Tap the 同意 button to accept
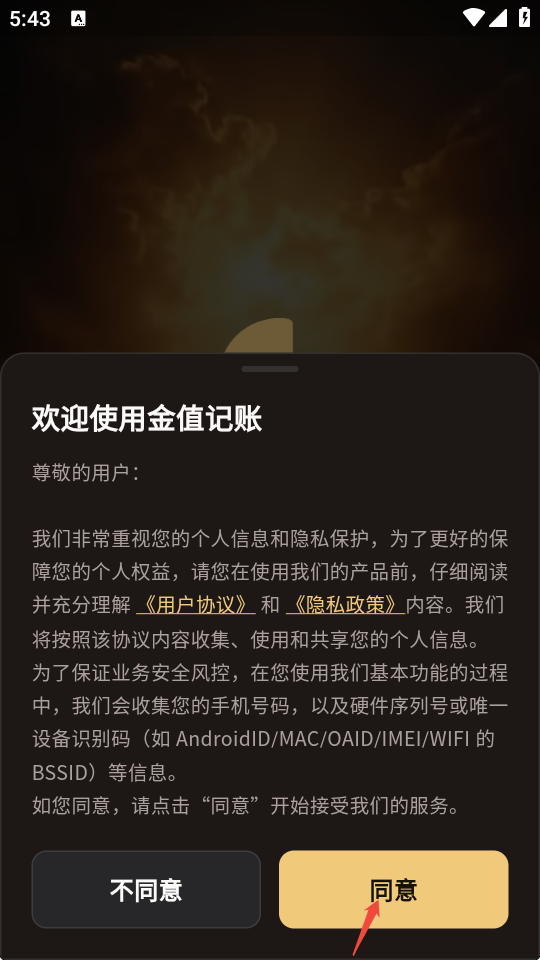Image resolution: width=540 pixels, height=960 pixels. (394, 889)
